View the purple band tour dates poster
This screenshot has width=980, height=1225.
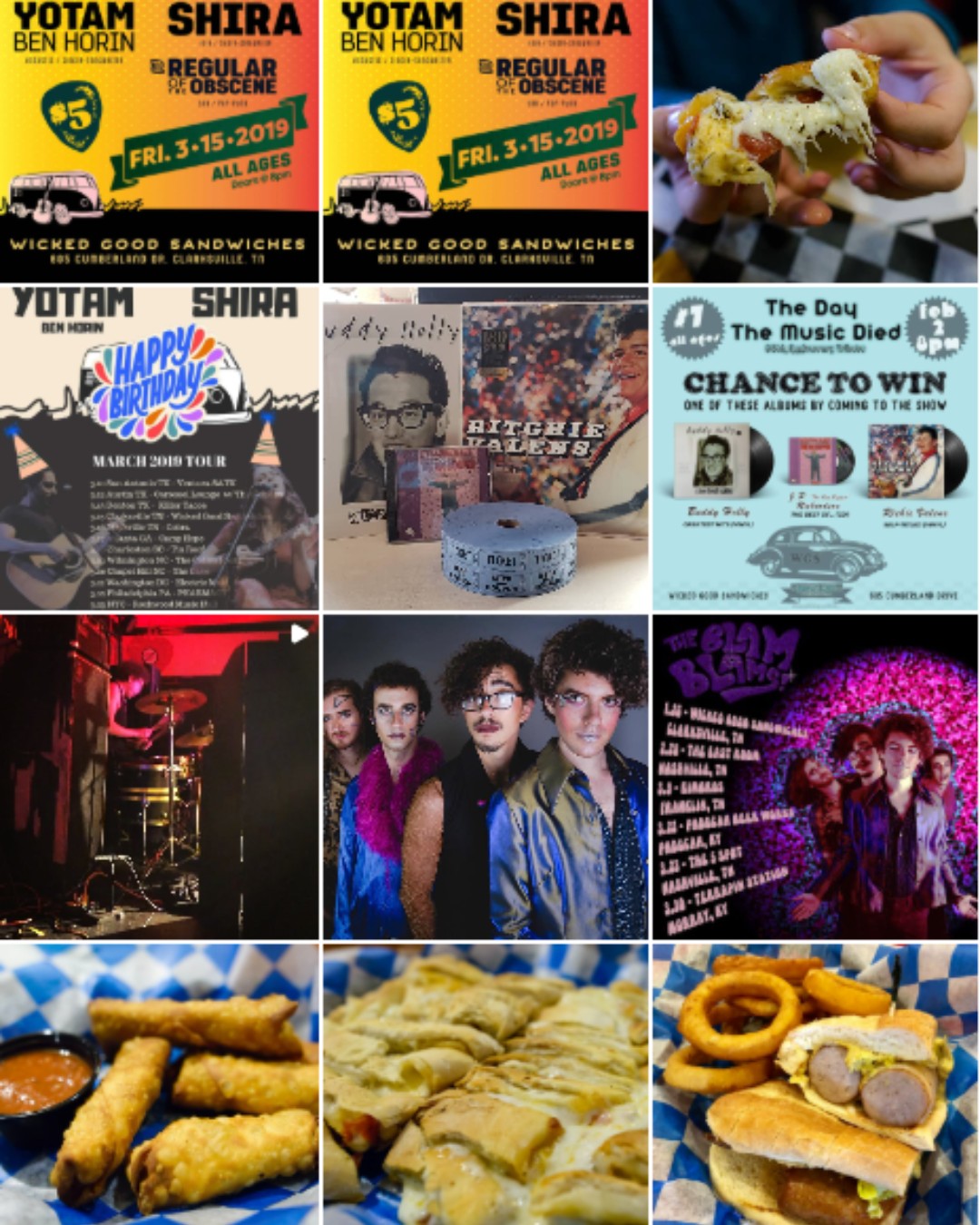point(815,777)
